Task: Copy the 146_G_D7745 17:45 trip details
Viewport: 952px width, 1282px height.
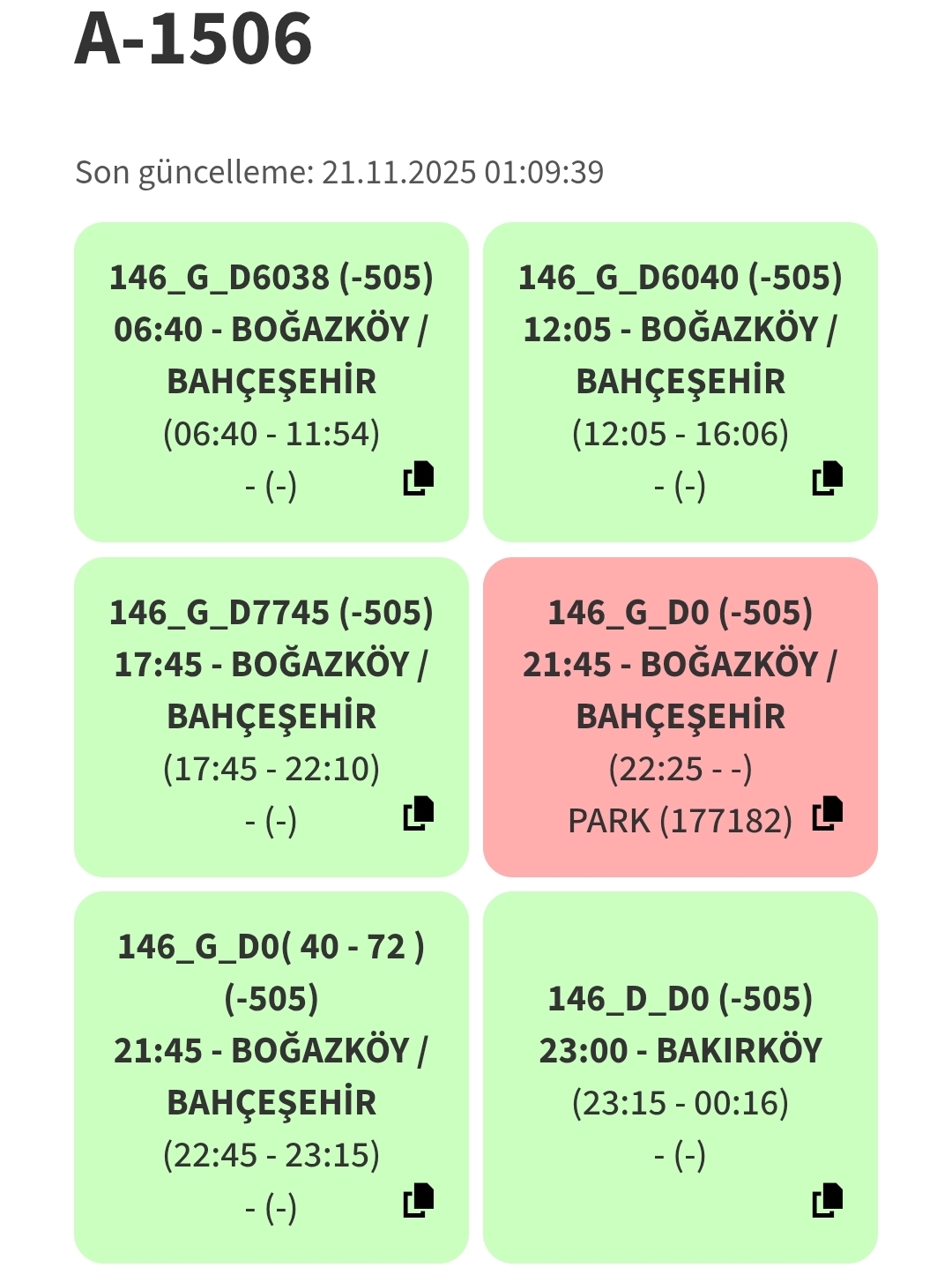Action: (x=419, y=813)
